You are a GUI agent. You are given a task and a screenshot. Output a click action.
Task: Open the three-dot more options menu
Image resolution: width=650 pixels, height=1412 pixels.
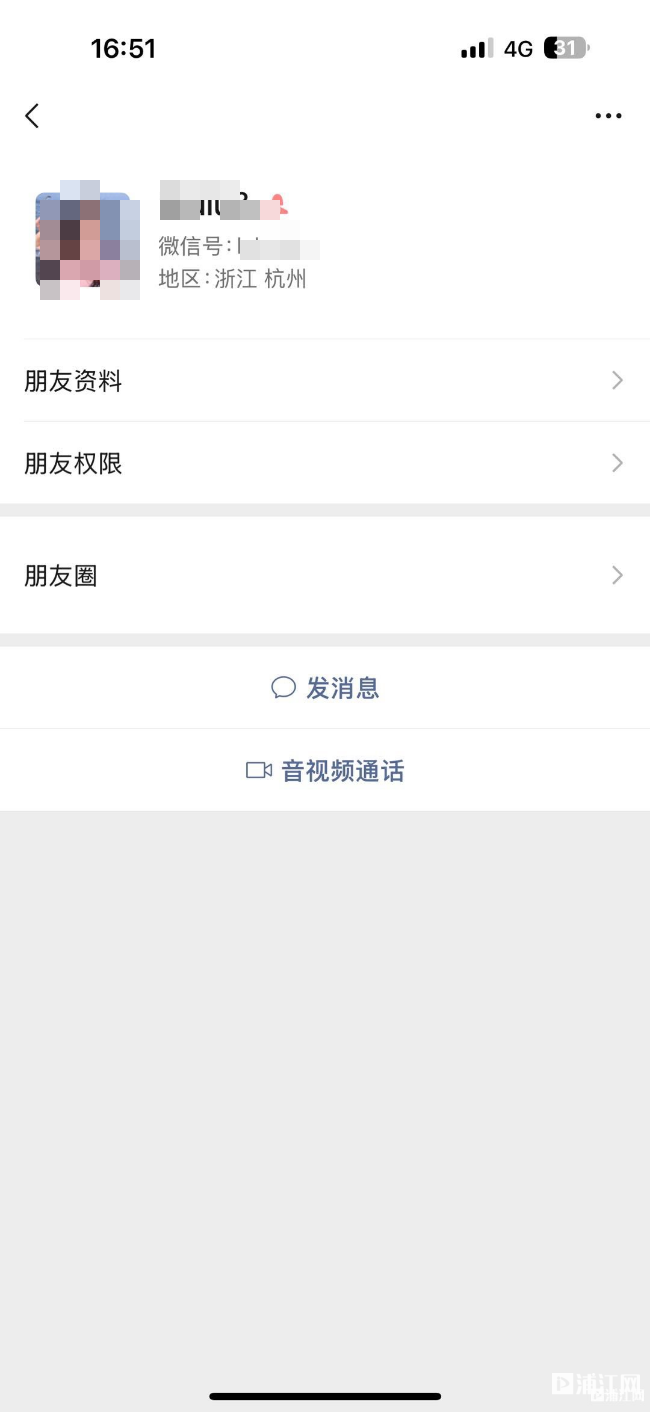tap(608, 116)
